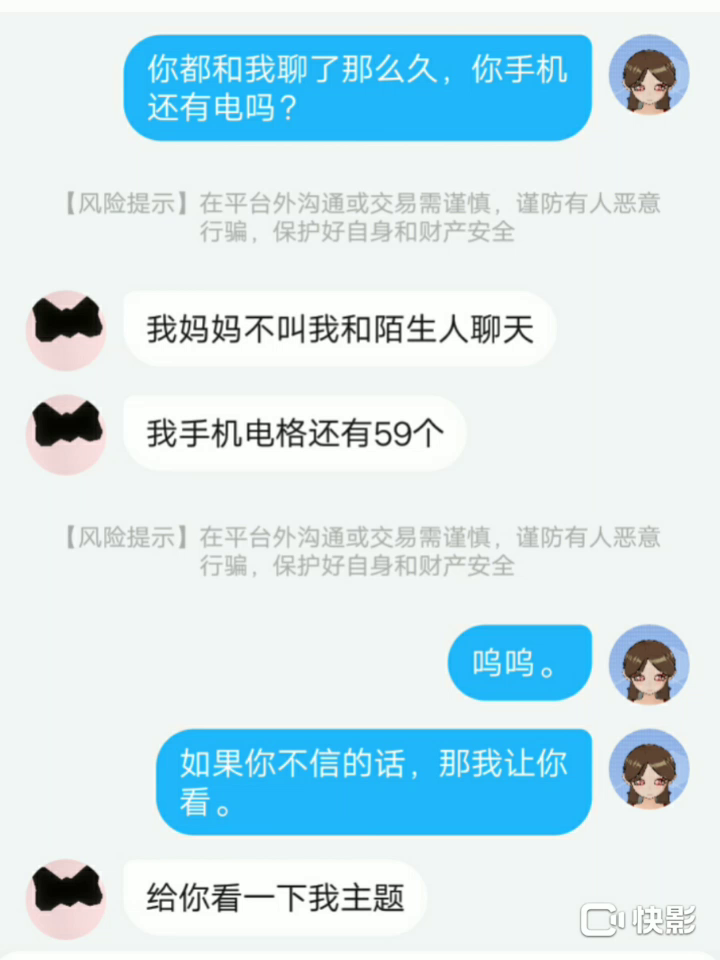View profile from avatar beside "我手机电格还有59个"

pos(66,434)
